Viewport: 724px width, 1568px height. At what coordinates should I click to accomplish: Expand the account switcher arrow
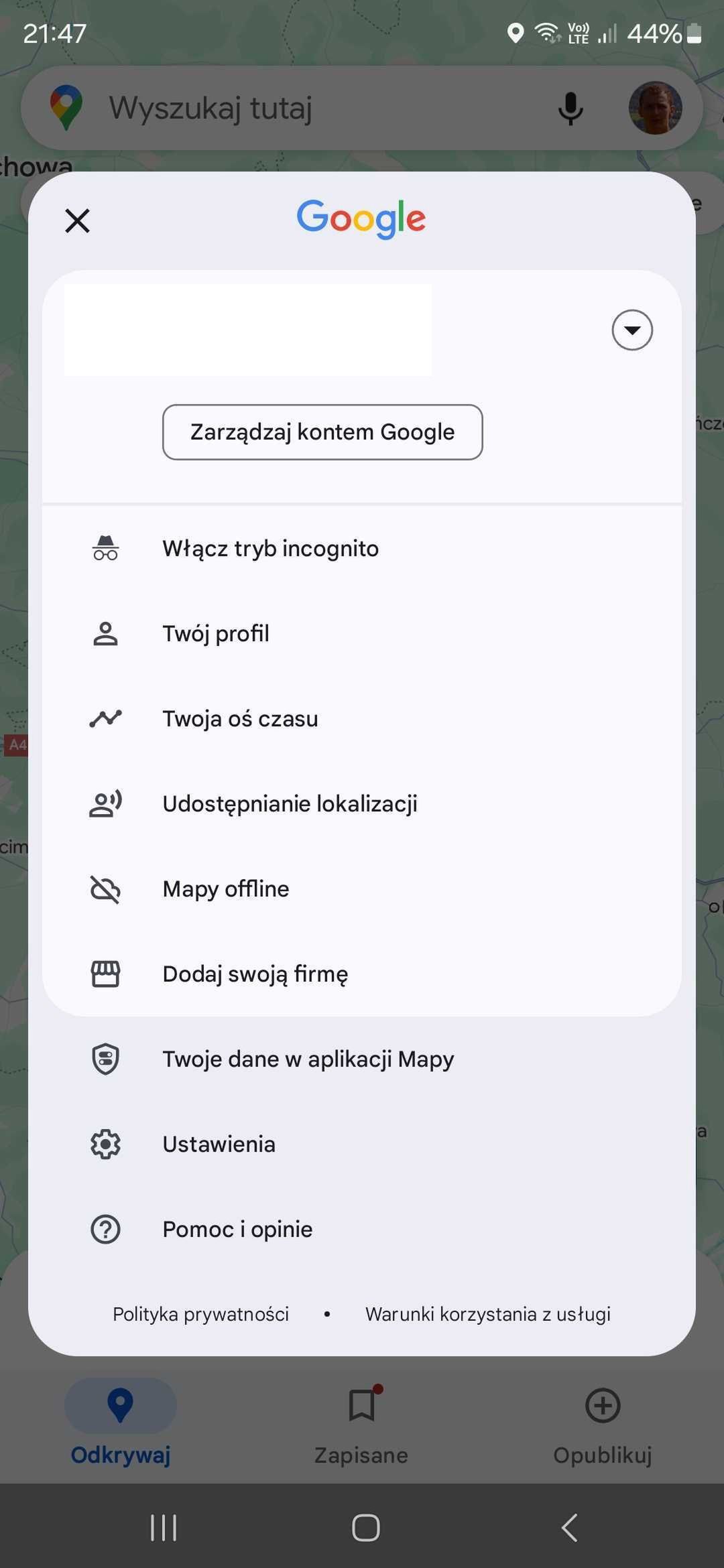pyautogui.click(x=631, y=330)
